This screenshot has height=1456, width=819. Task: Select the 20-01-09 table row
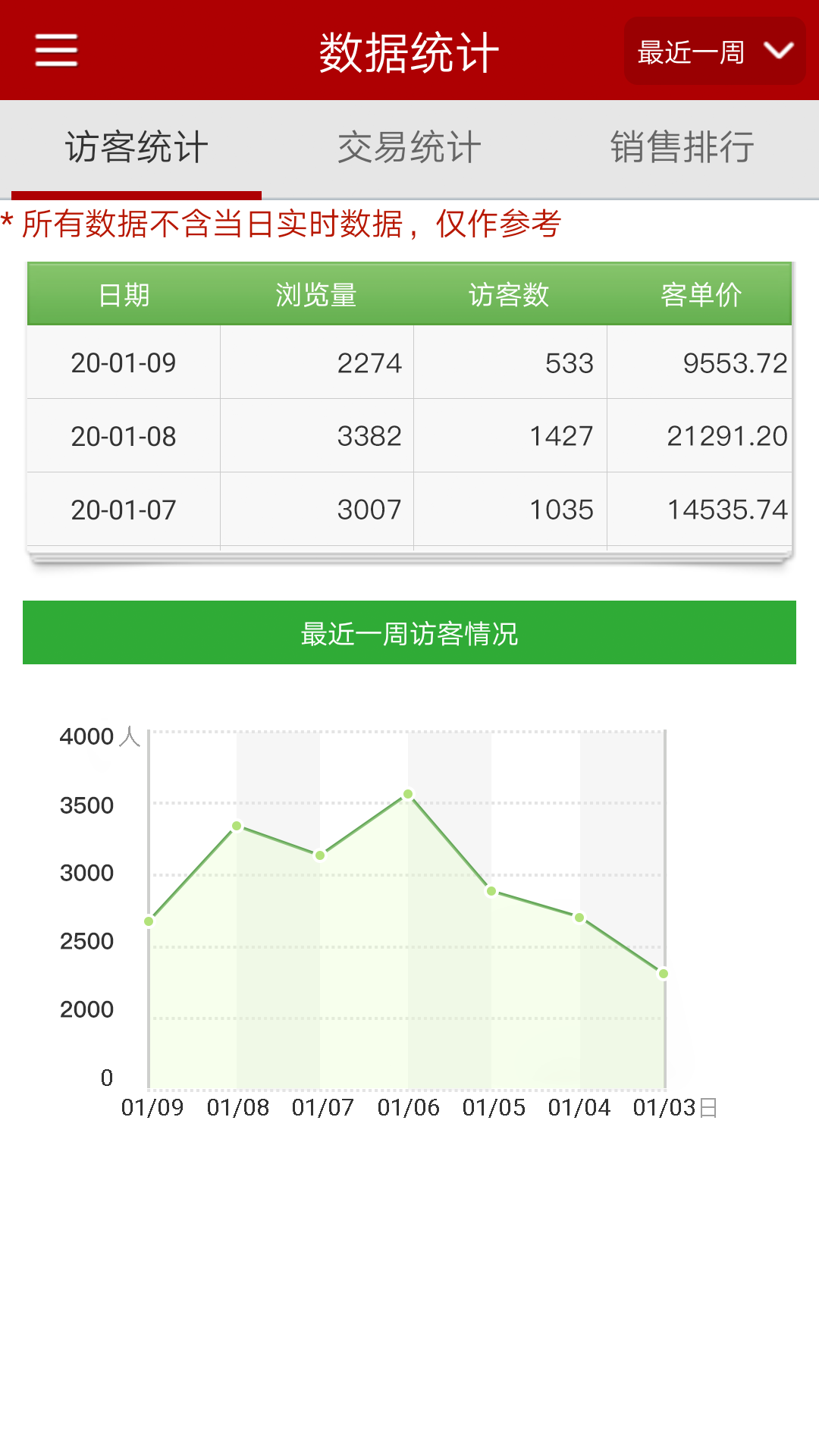[x=409, y=362]
